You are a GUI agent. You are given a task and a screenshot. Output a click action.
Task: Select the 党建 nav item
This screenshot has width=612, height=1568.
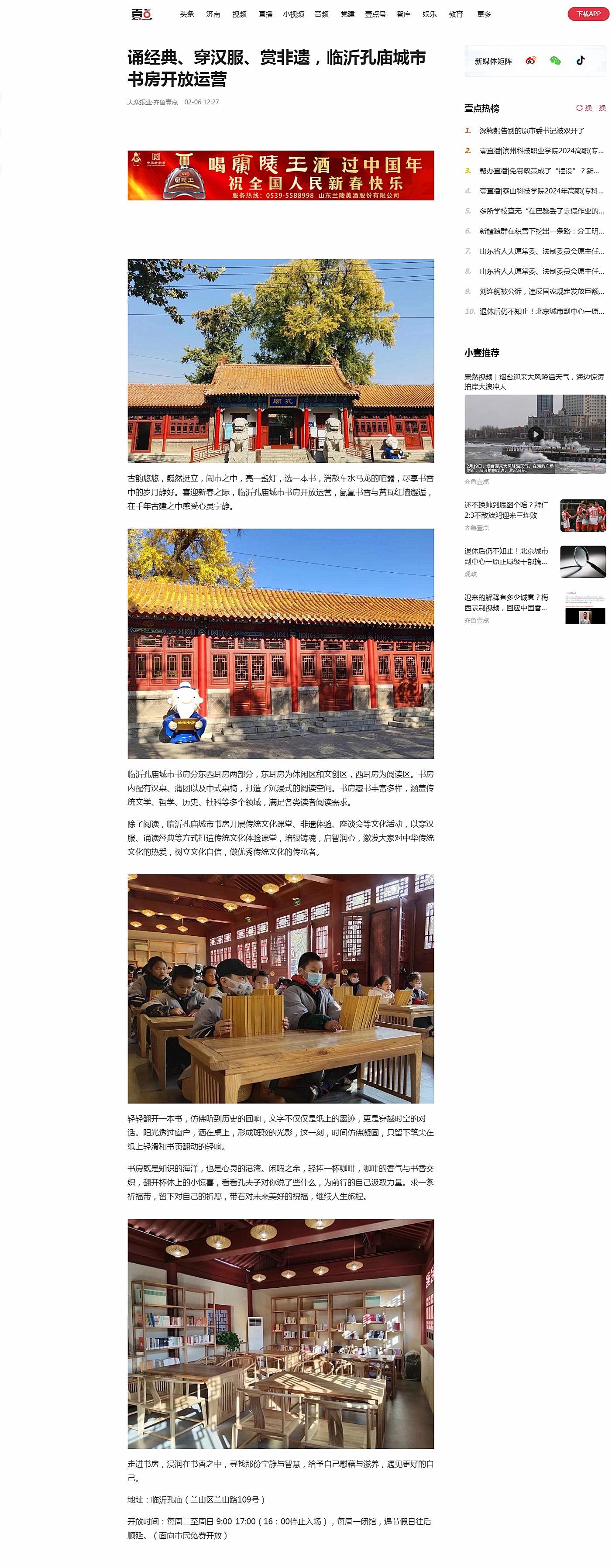pos(347,14)
